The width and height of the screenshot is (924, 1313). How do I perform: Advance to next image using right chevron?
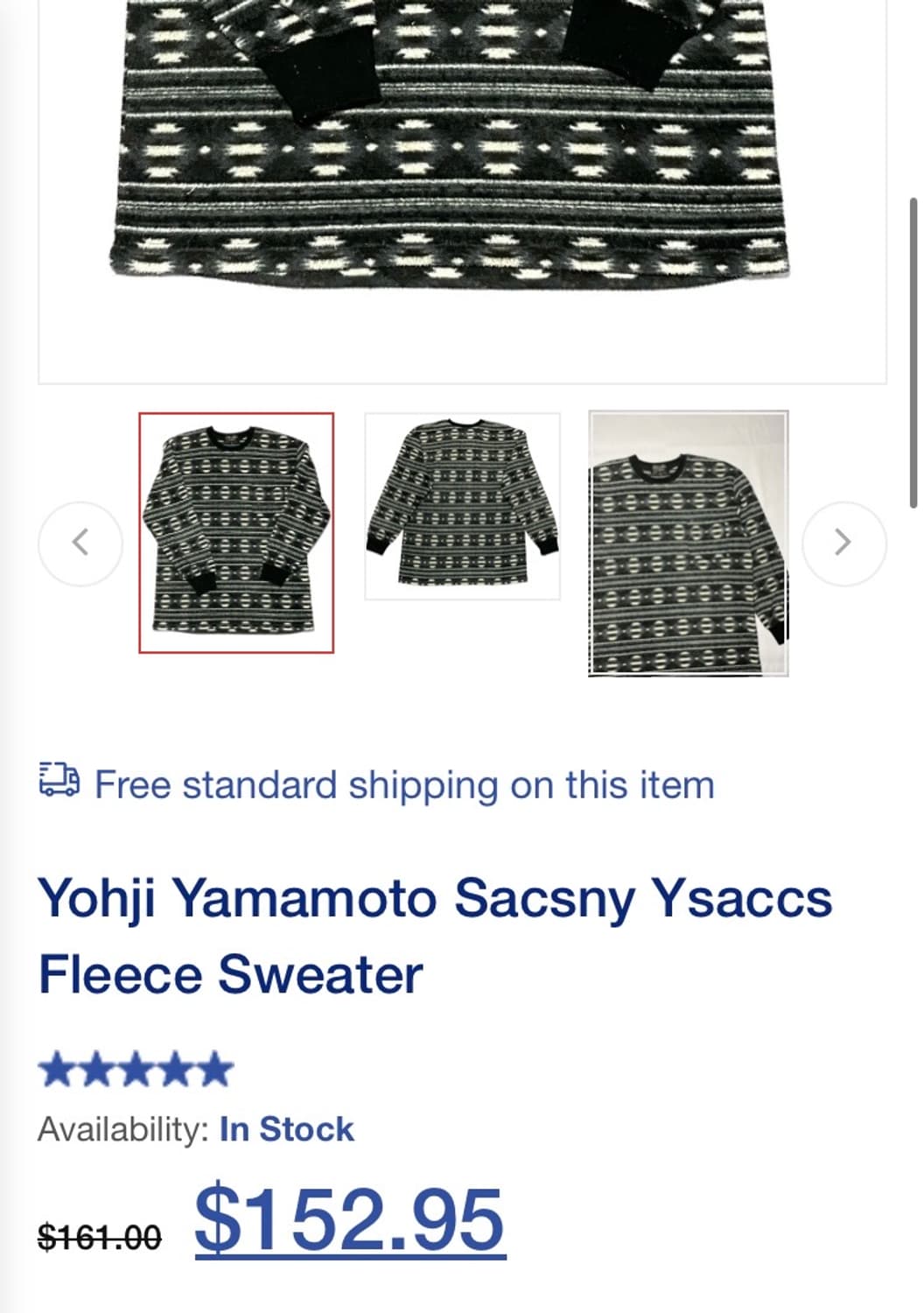point(843,543)
